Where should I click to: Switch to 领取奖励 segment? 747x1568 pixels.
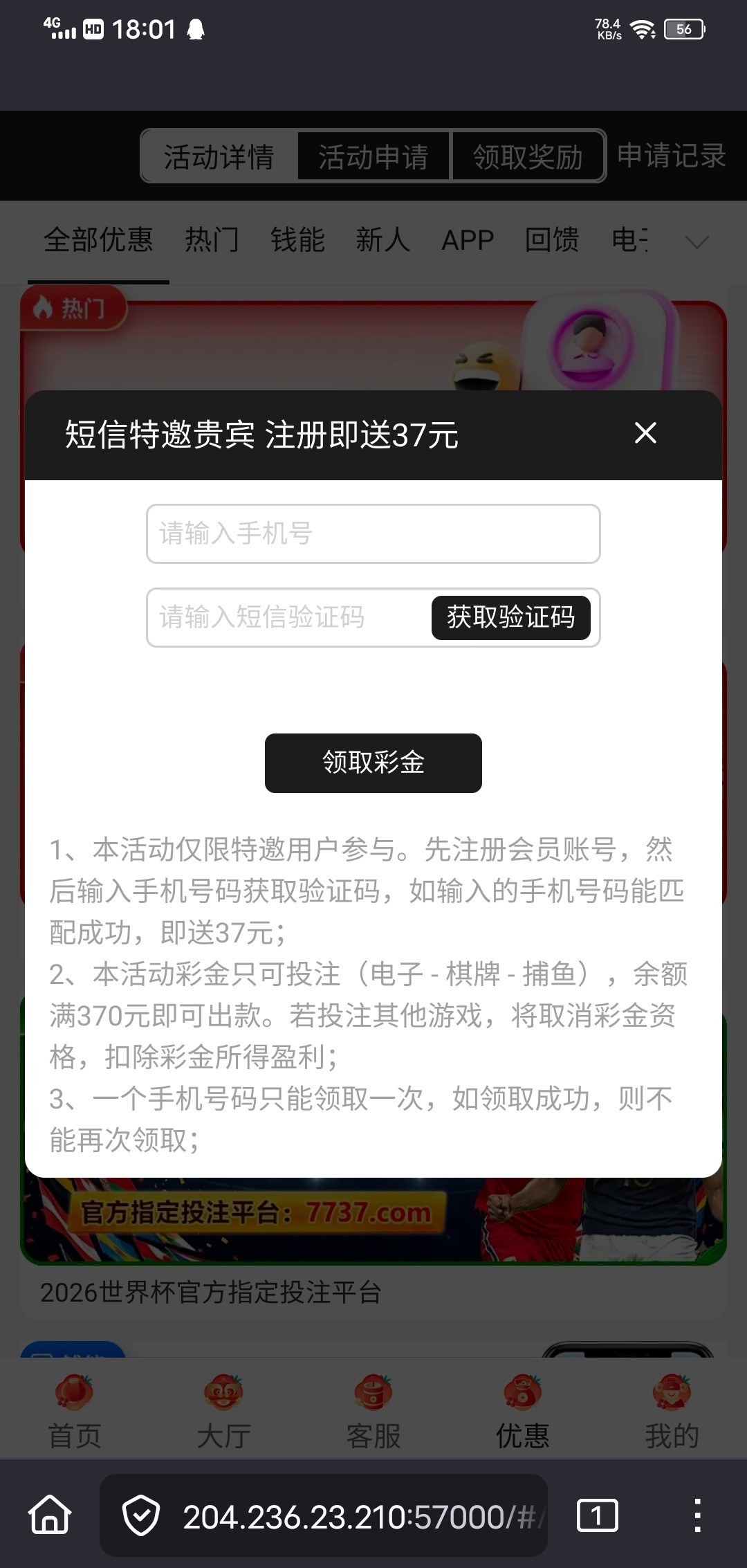pyautogui.click(x=528, y=156)
